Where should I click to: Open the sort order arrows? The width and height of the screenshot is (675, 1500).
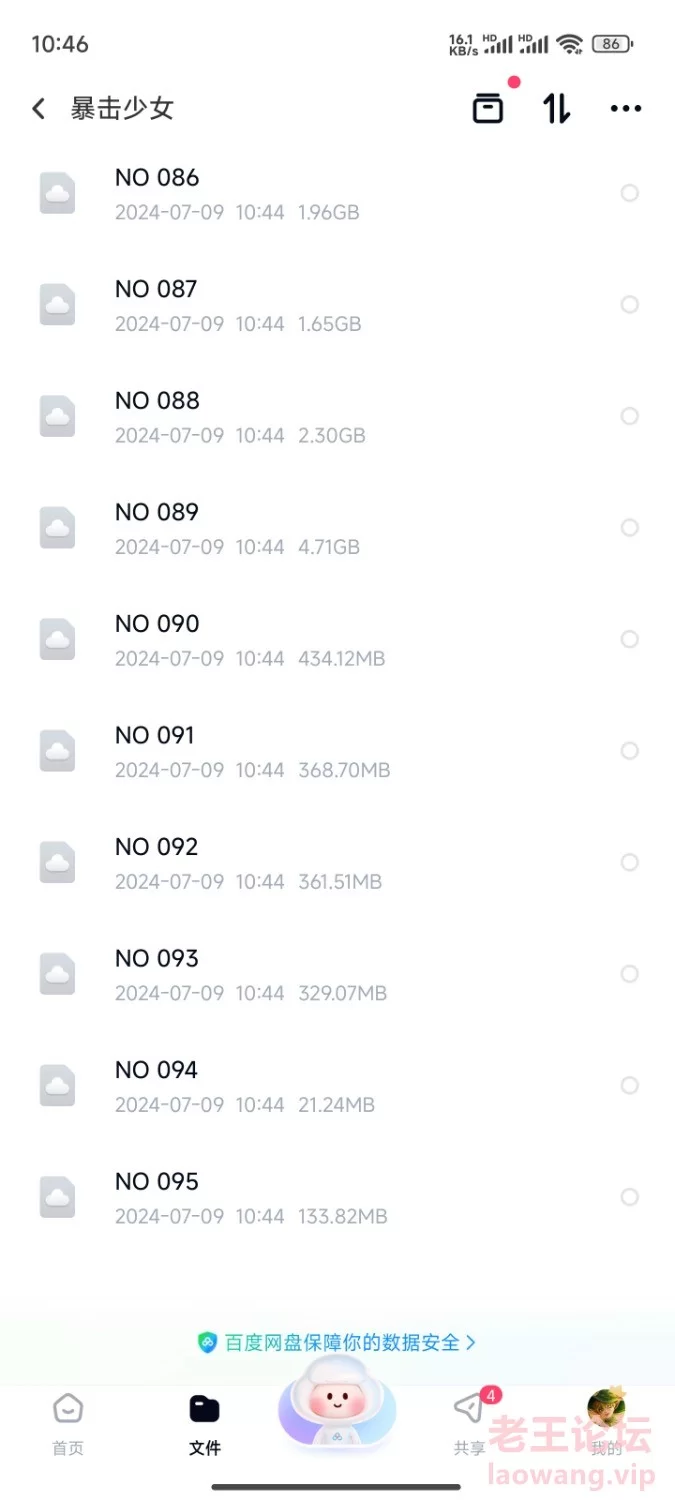click(x=557, y=108)
